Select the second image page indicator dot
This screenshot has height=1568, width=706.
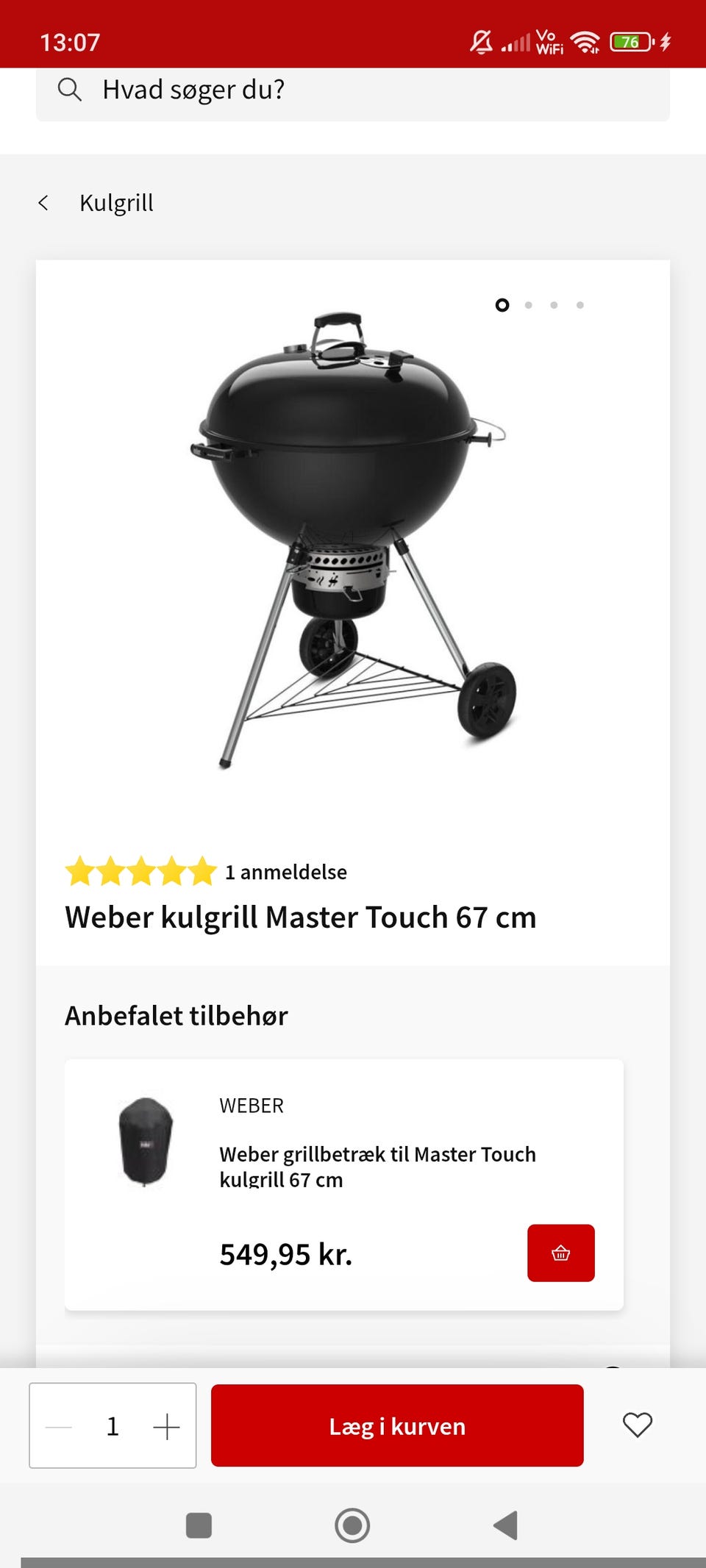[528, 305]
